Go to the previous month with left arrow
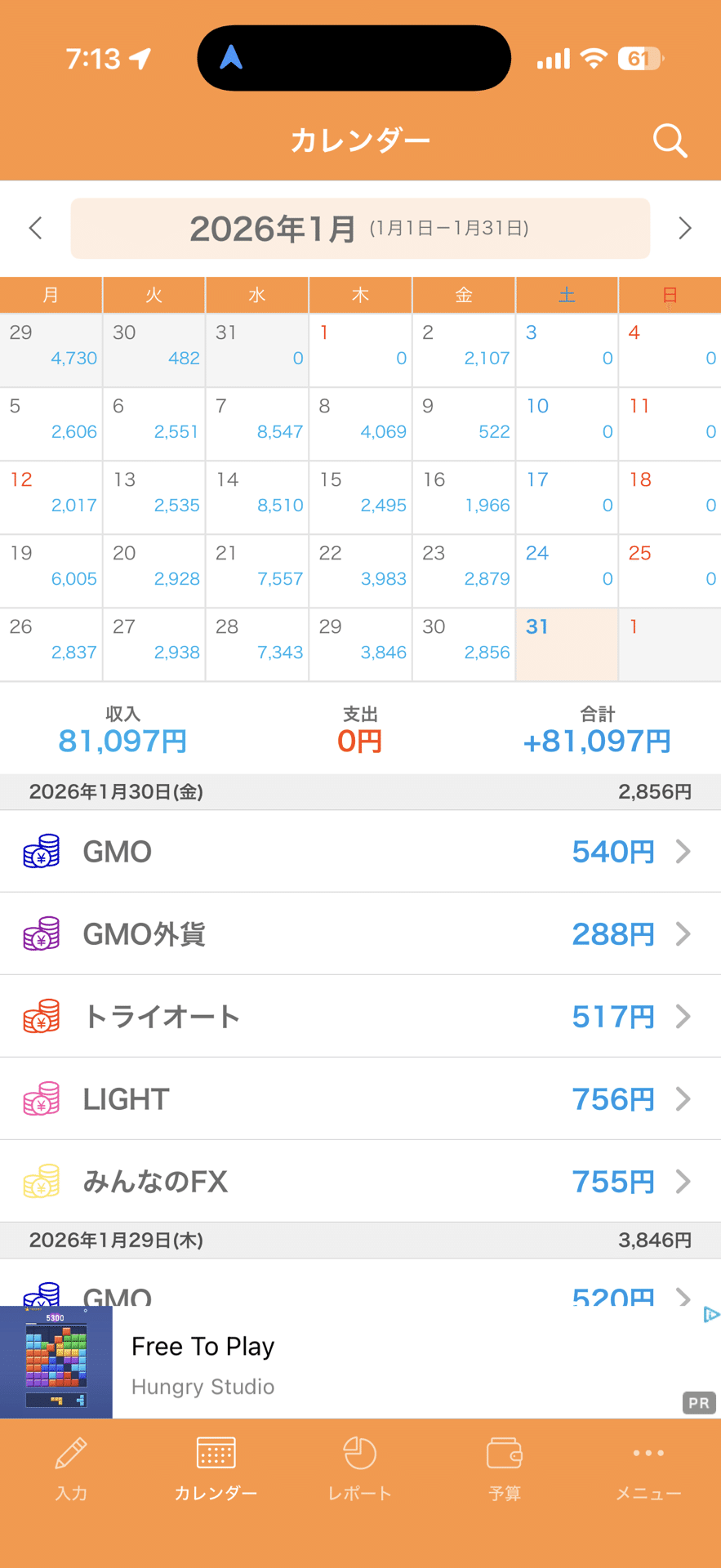The width and height of the screenshot is (721, 1568). tap(35, 229)
